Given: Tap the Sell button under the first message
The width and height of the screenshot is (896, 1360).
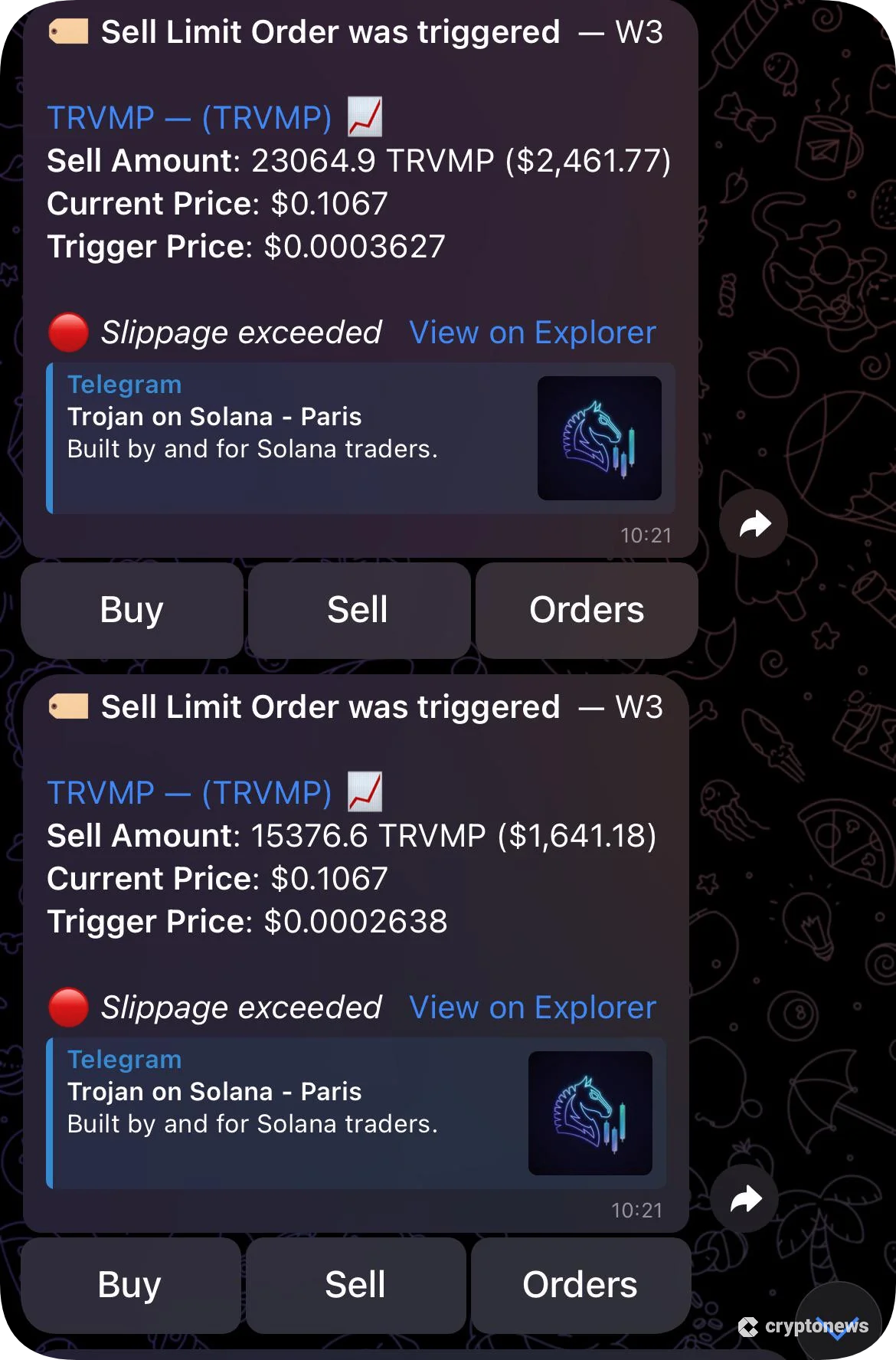Looking at the screenshot, I should coord(358,609).
